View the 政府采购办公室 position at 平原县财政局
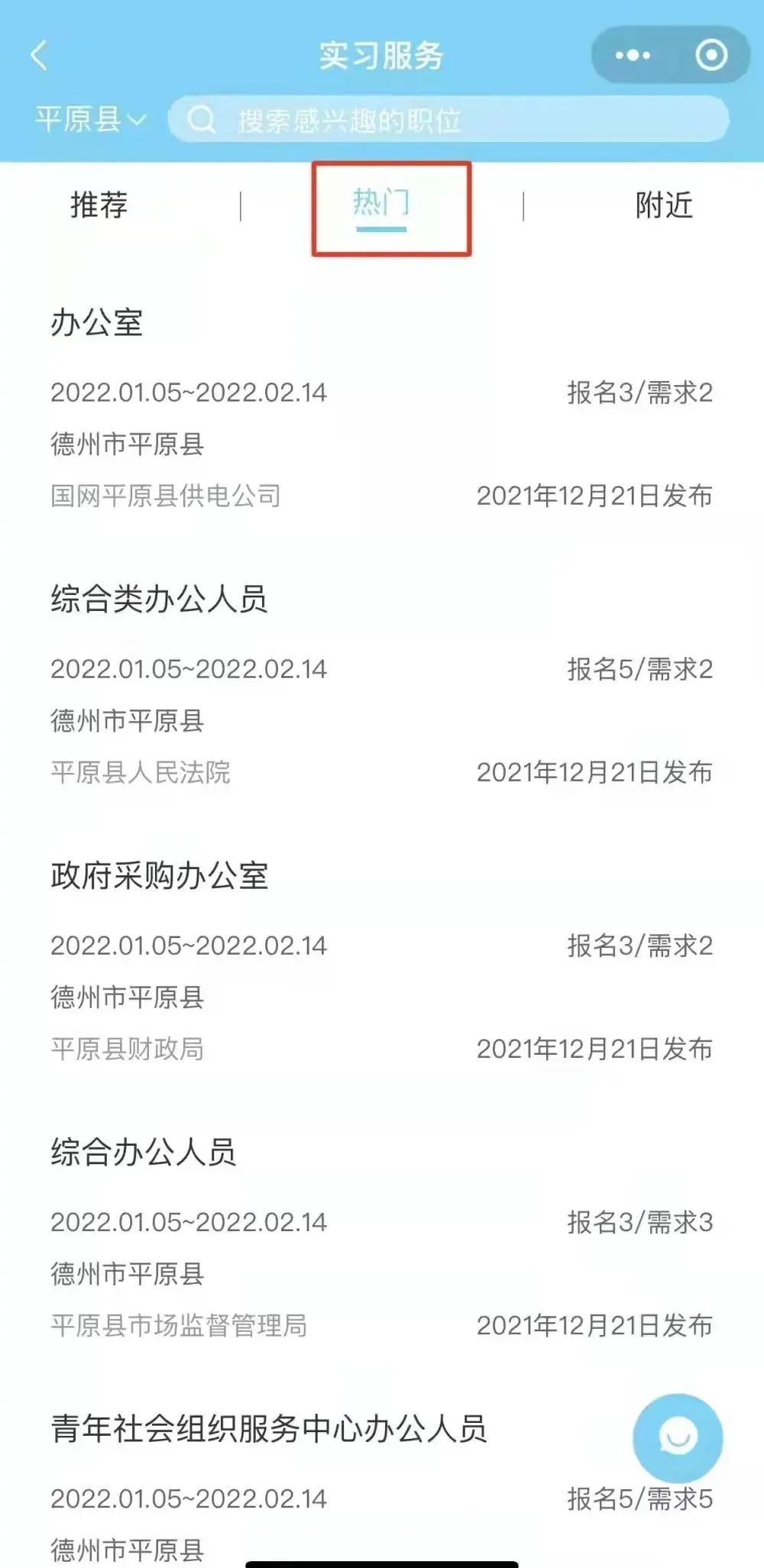 159,876
